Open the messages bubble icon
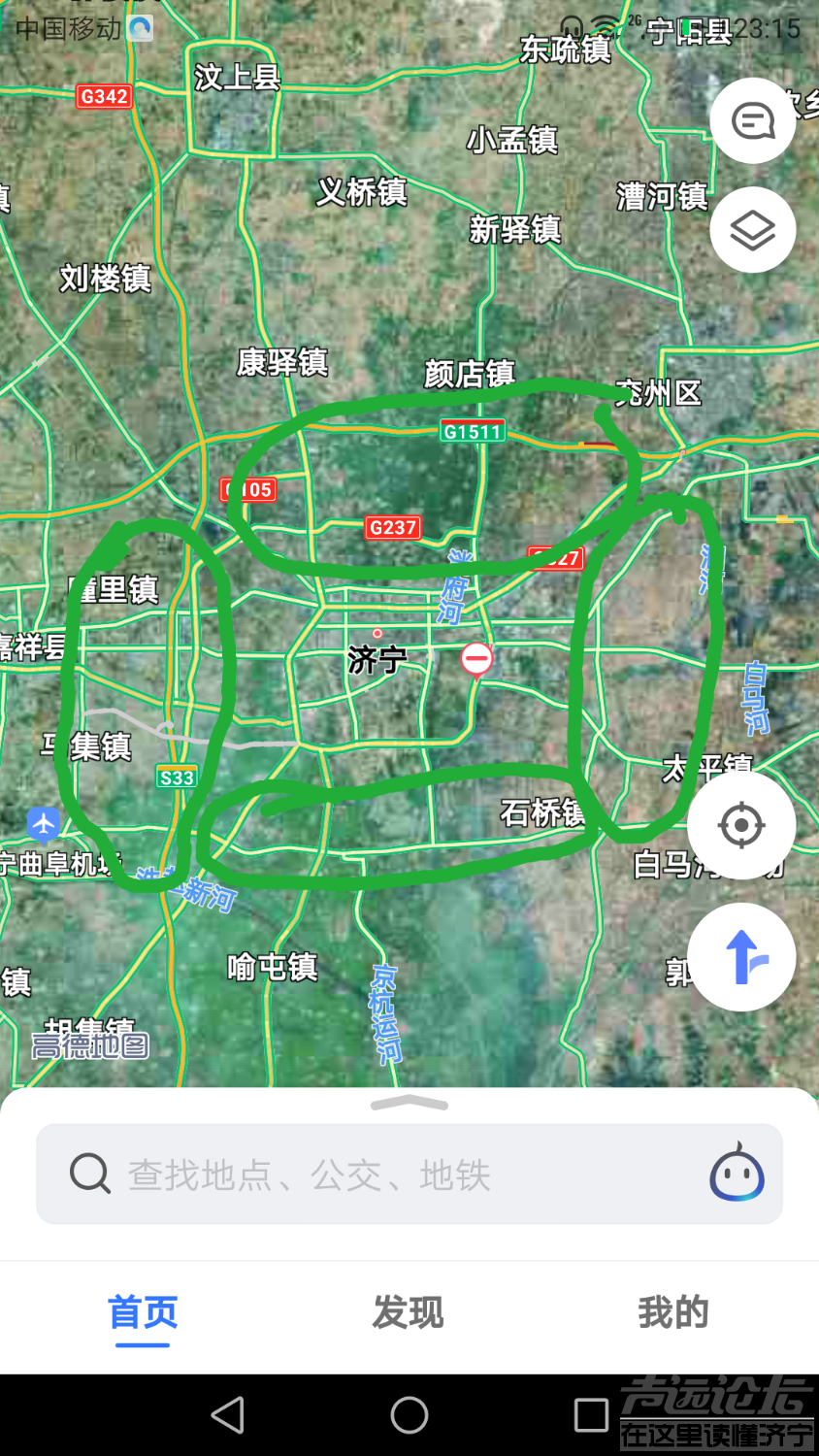Image resolution: width=819 pixels, height=1456 pixels. coord(752,121)
